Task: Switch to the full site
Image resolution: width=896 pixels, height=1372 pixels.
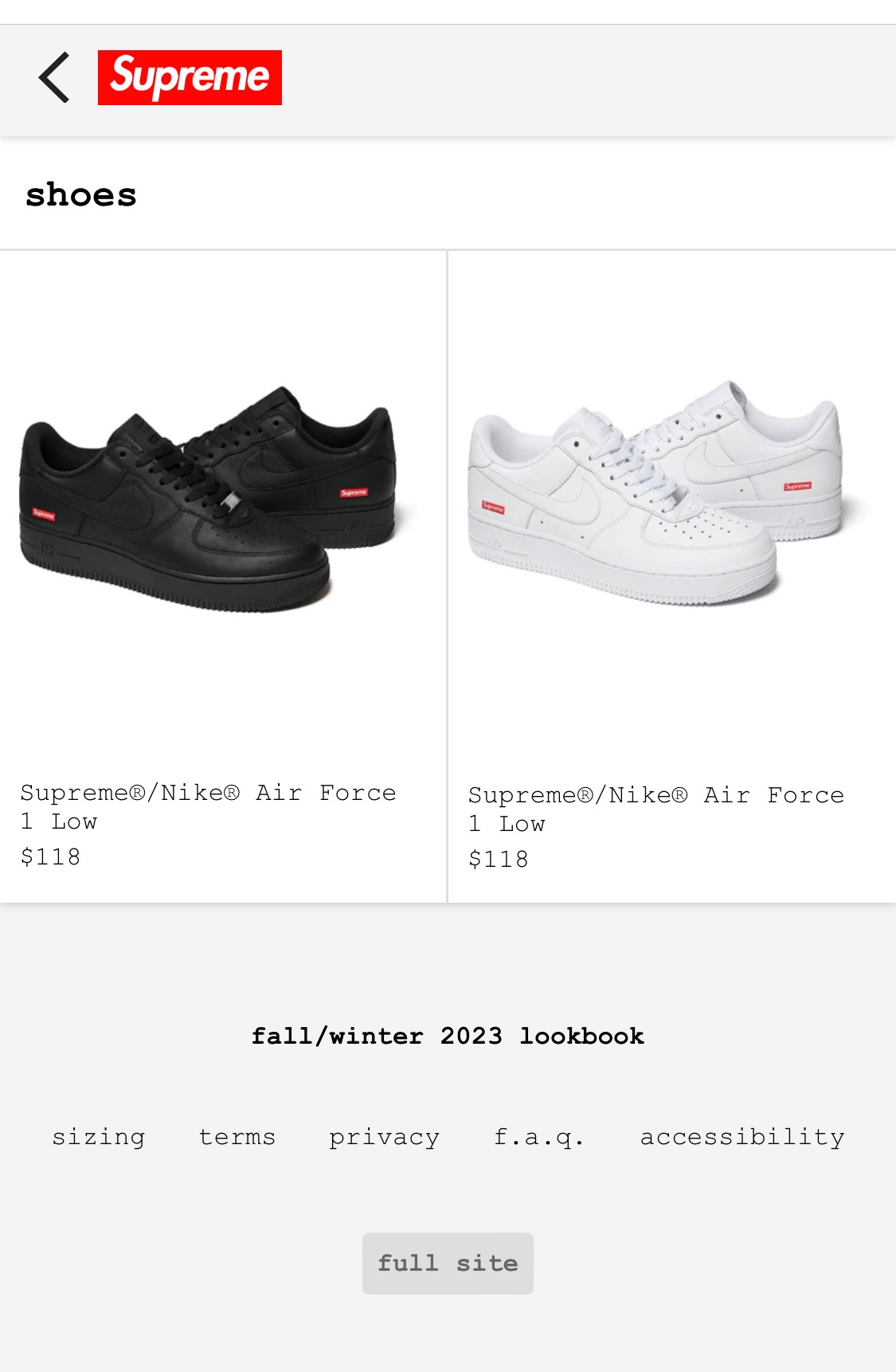Action: coord(448,1264)
